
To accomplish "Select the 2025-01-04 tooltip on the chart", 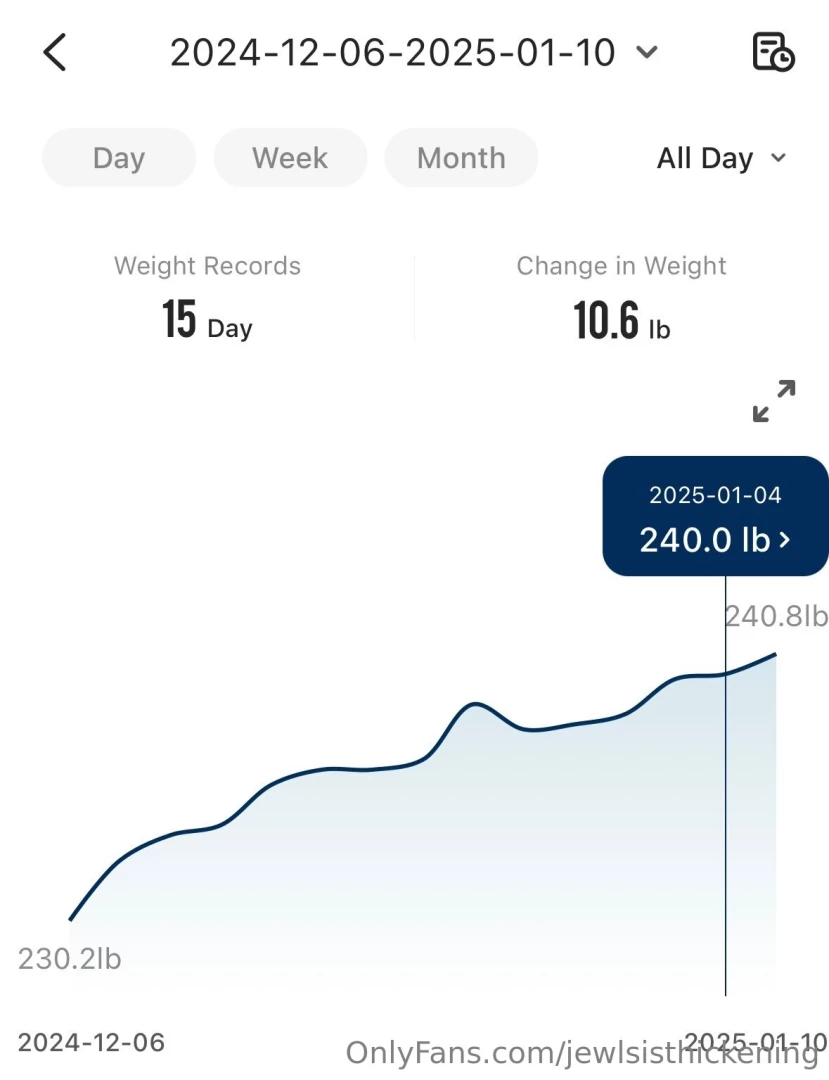I will click(x=715, y=496).
